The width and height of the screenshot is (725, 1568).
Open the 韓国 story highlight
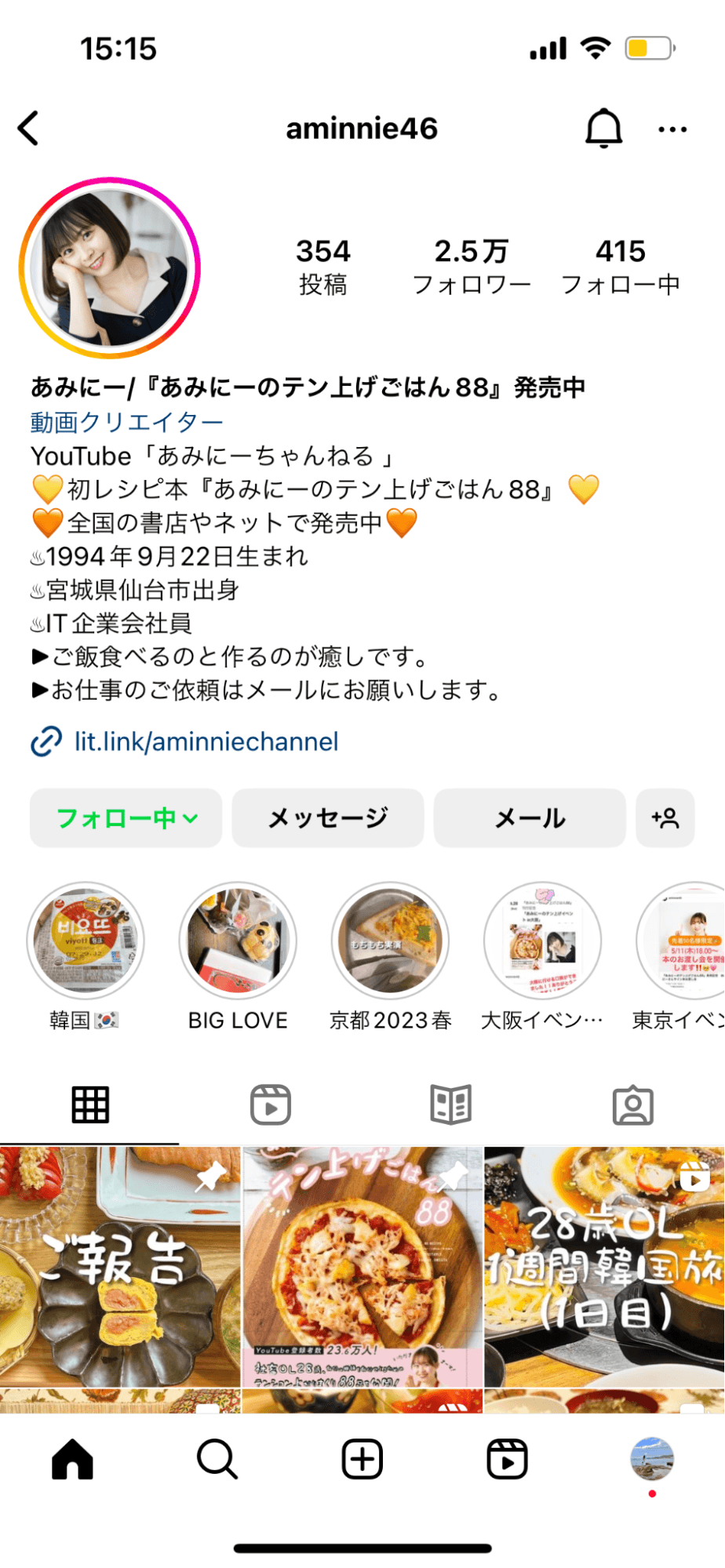pyautogui.click(x=86, y=940)
